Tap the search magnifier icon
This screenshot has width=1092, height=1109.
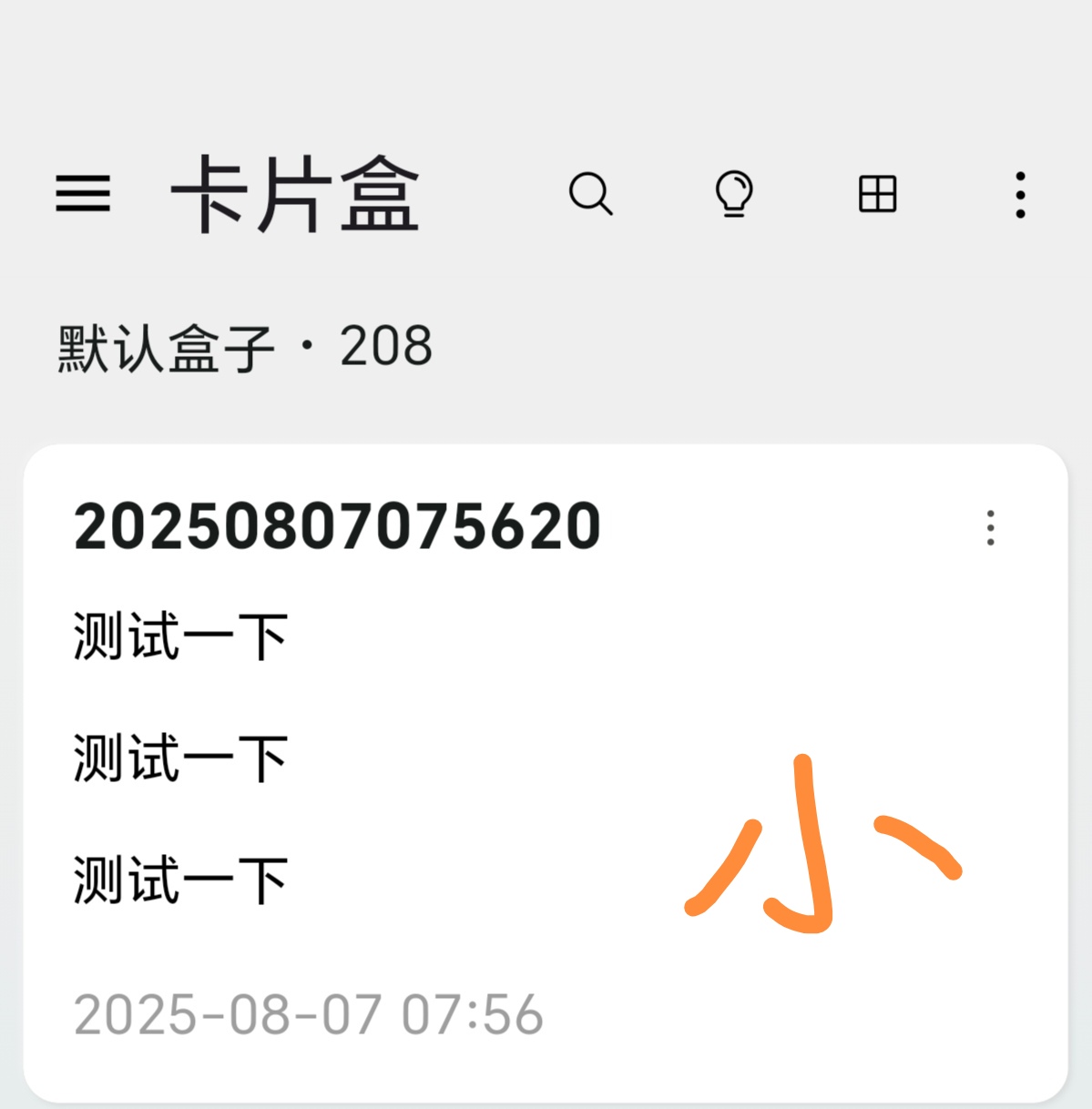click(590, 194)
